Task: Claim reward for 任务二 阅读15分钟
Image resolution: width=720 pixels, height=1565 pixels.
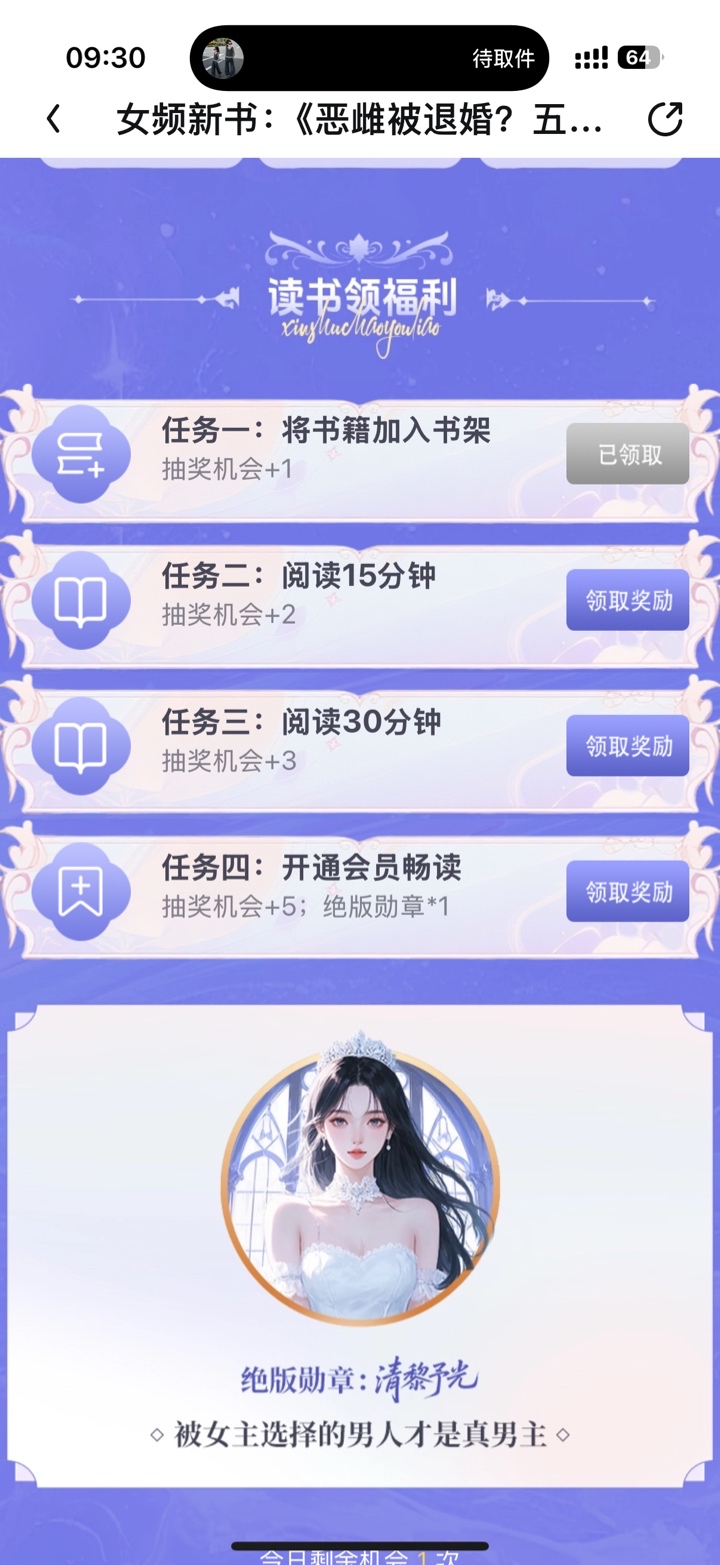Action: (627, 600)
